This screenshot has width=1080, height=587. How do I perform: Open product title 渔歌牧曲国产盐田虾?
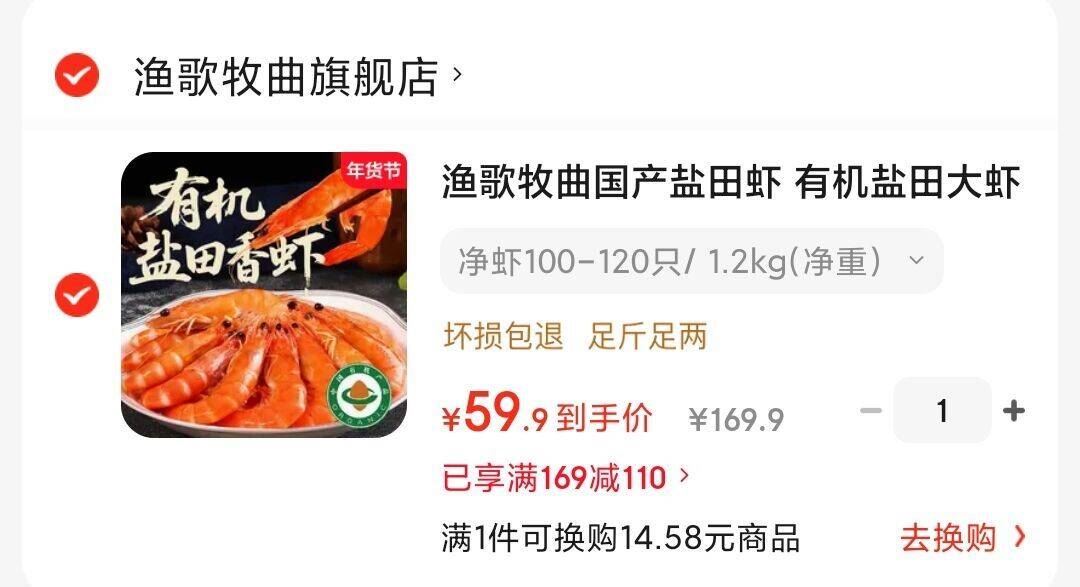[x=730, y=183]
